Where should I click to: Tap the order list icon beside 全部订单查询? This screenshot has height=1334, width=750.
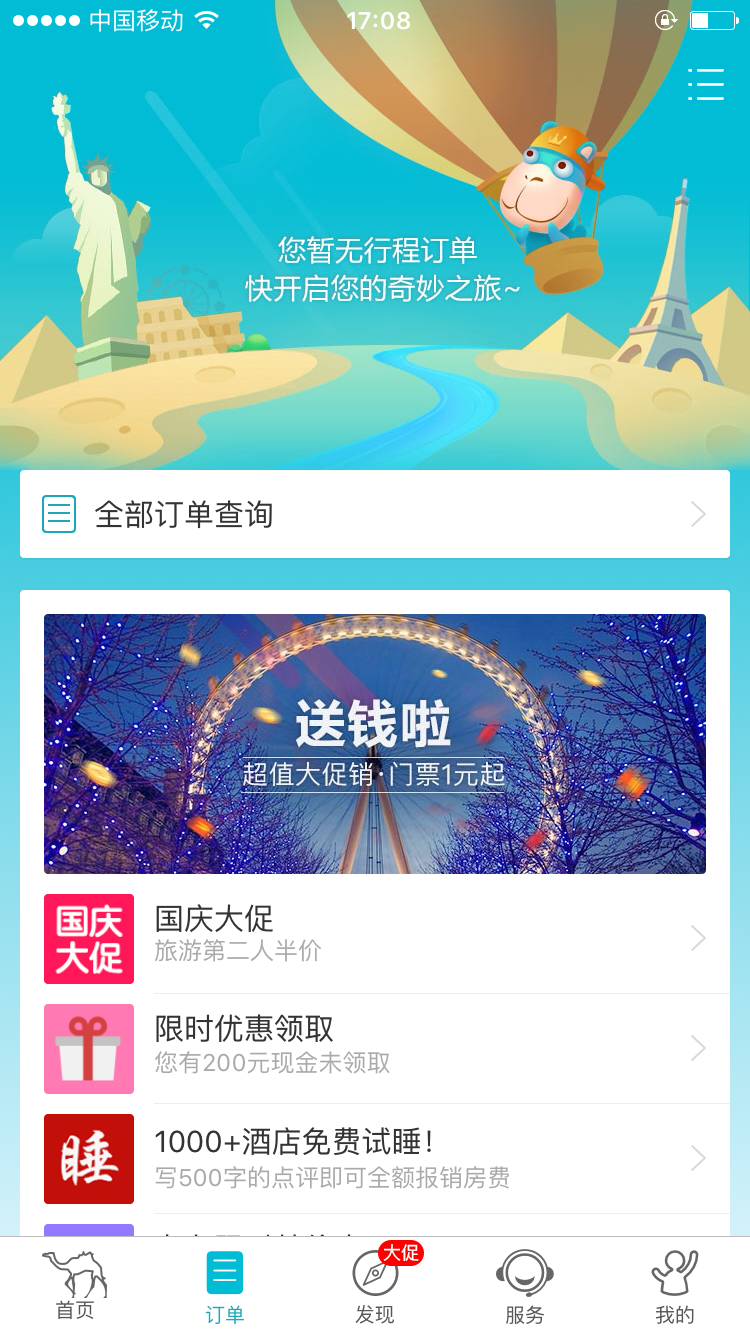pos(59,514)
